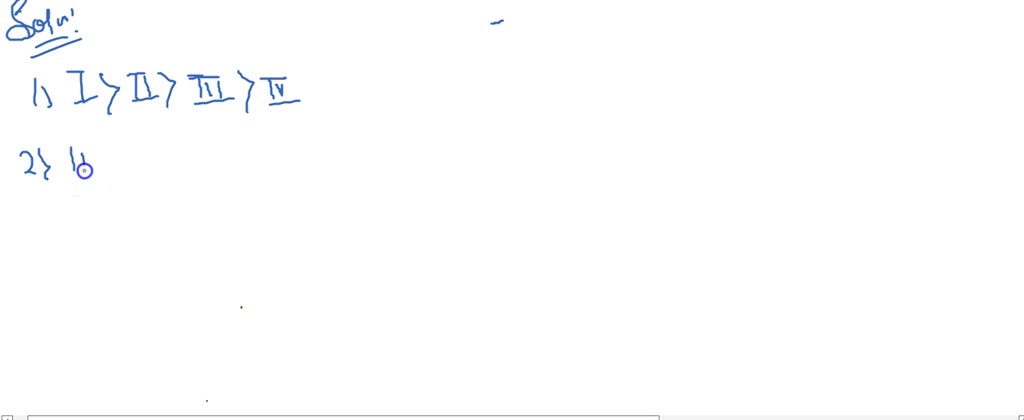Tap the scrollbar's left arrow button
The width and height of the screenshot is (1024, 420).
pyautogui.click(x=7, y=417)
